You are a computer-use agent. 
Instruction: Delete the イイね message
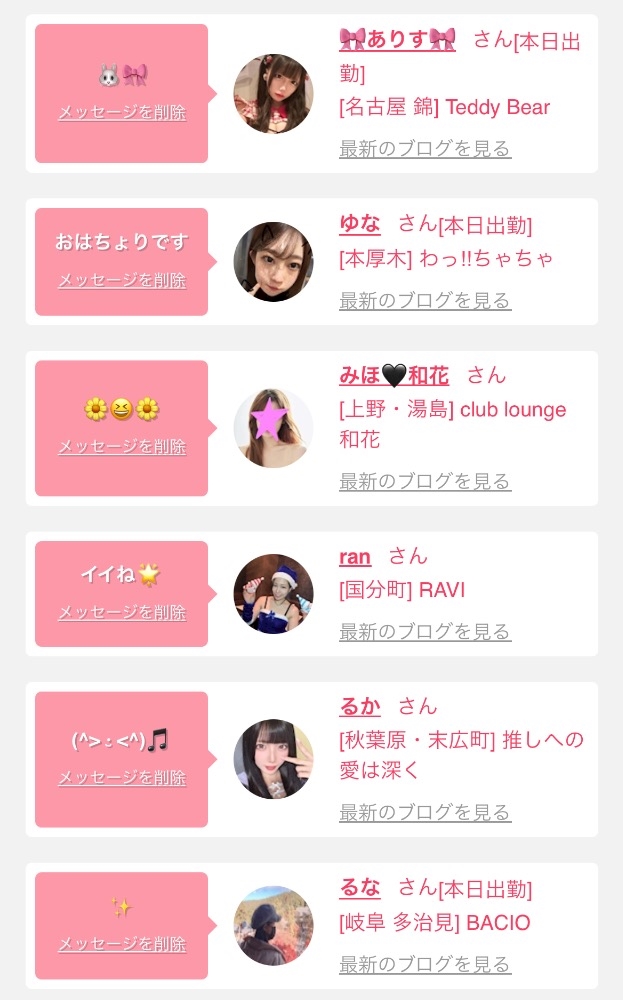click(x=122, y=612)
